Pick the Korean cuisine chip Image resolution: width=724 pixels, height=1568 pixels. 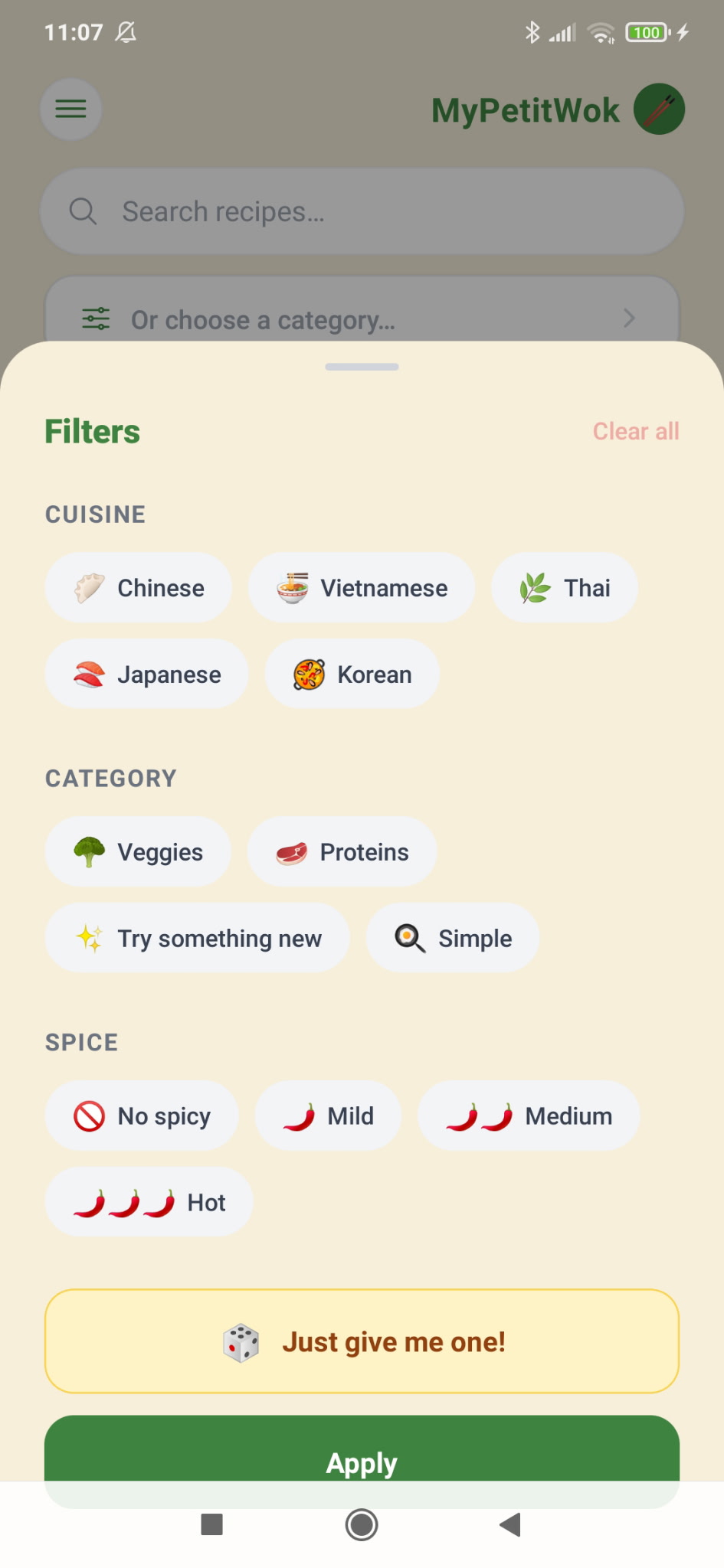click(x=352, y=675)
